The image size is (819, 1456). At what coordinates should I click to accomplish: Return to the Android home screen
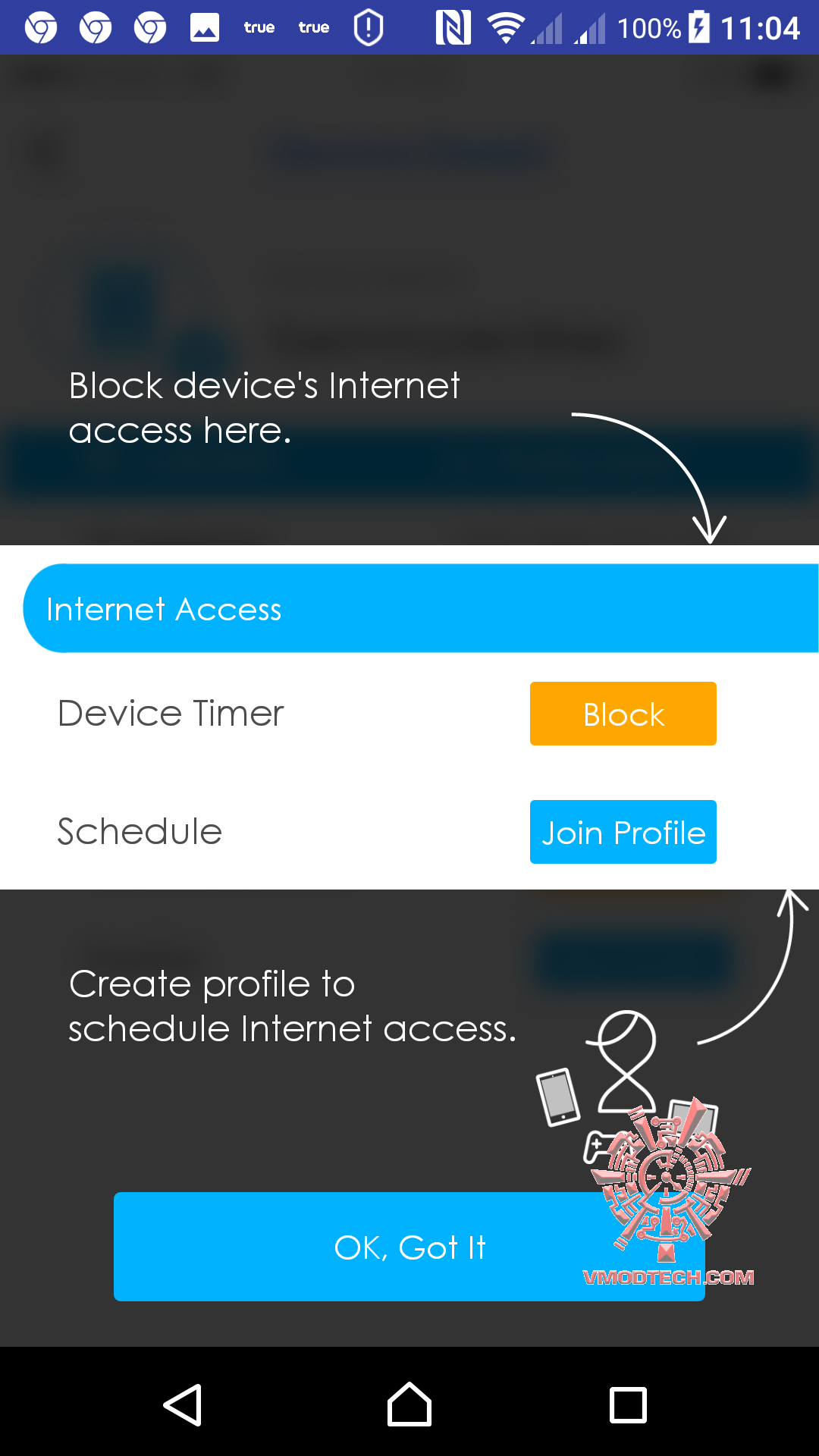point(409,1404)
